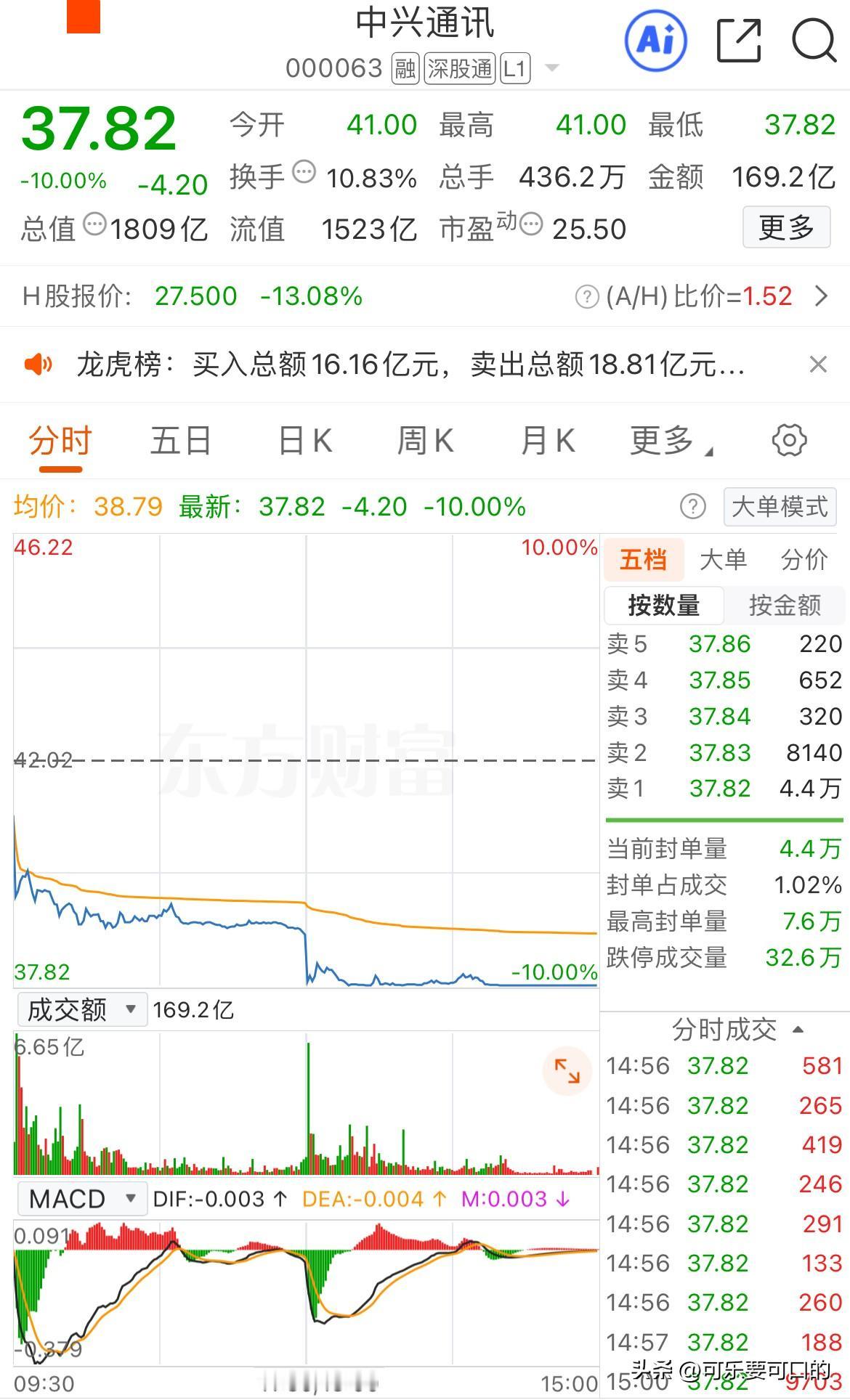Select 按数量 display mode

pyautogui.click(x=663, y=605)
